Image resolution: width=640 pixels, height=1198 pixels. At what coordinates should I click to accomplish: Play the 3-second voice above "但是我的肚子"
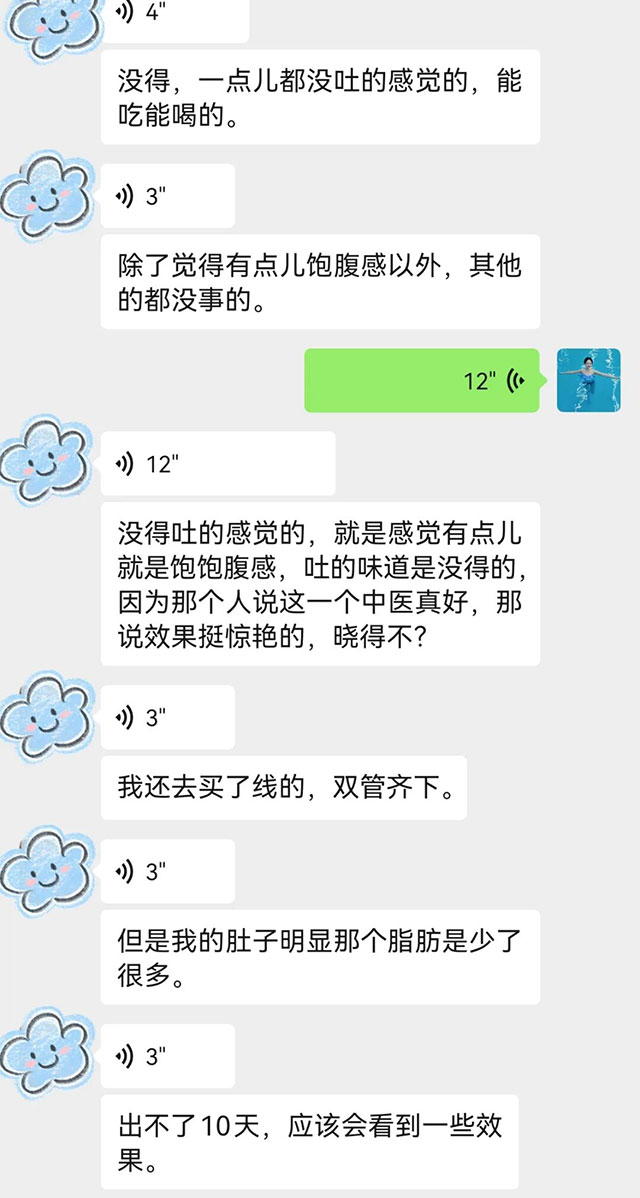(x=166, y=871)
